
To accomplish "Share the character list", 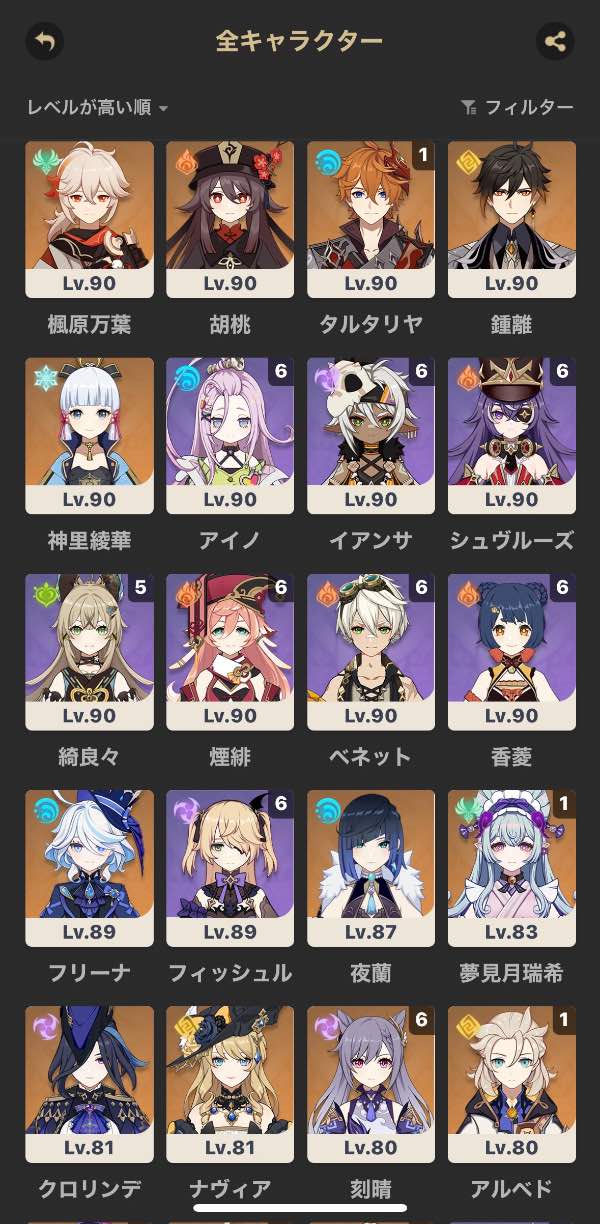I will pyautogui.click(x=555, y=42).
